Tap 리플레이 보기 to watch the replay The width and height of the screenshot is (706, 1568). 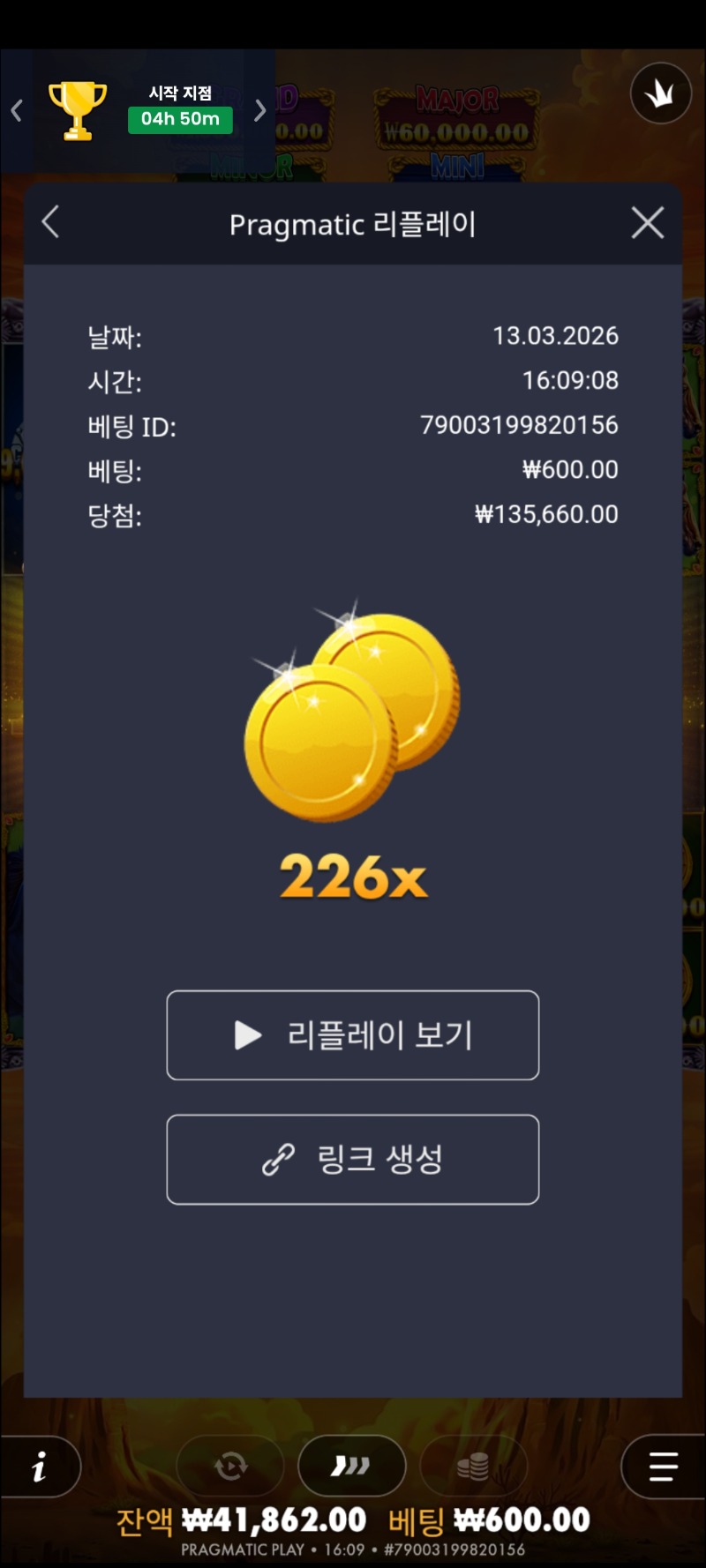(353, 1035)
